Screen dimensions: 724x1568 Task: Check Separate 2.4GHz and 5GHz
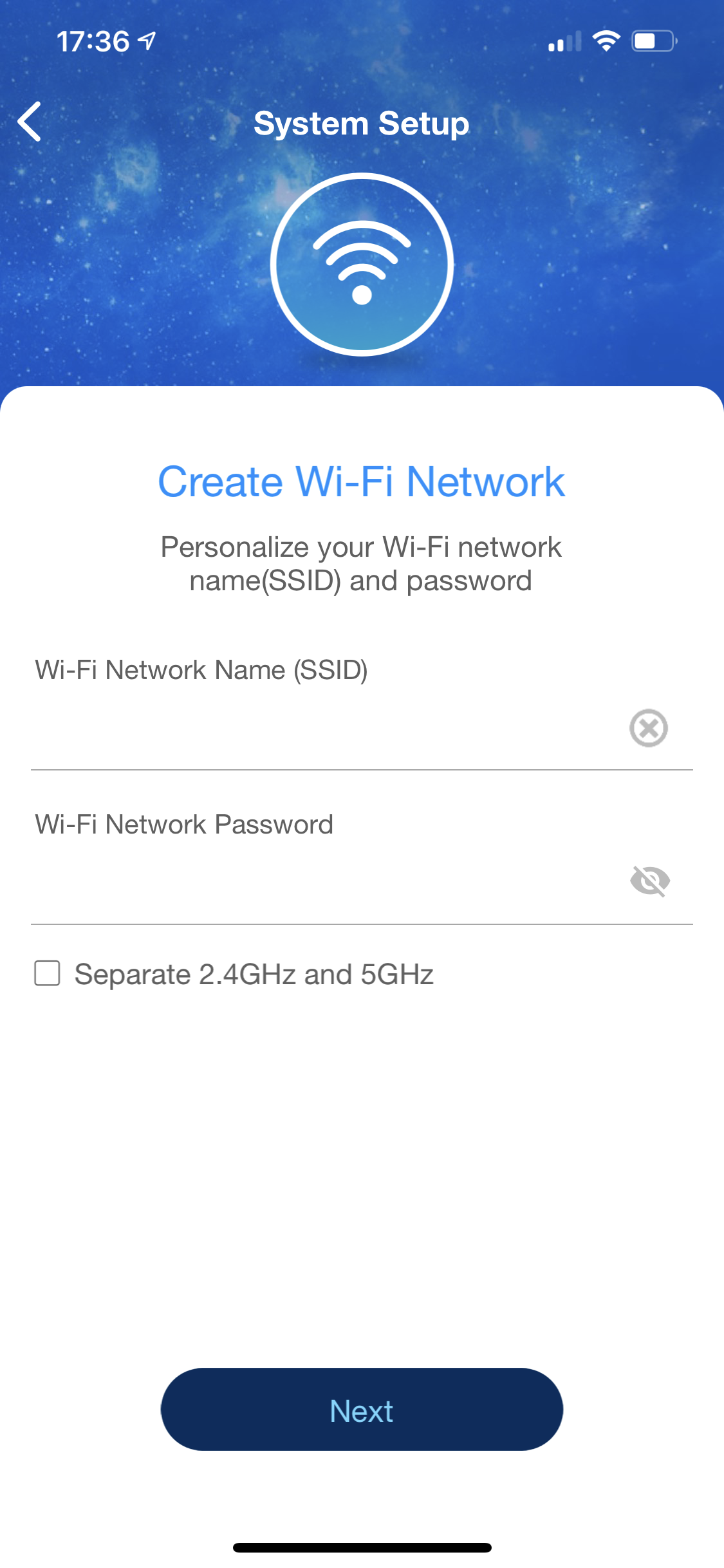pos(48,973)
